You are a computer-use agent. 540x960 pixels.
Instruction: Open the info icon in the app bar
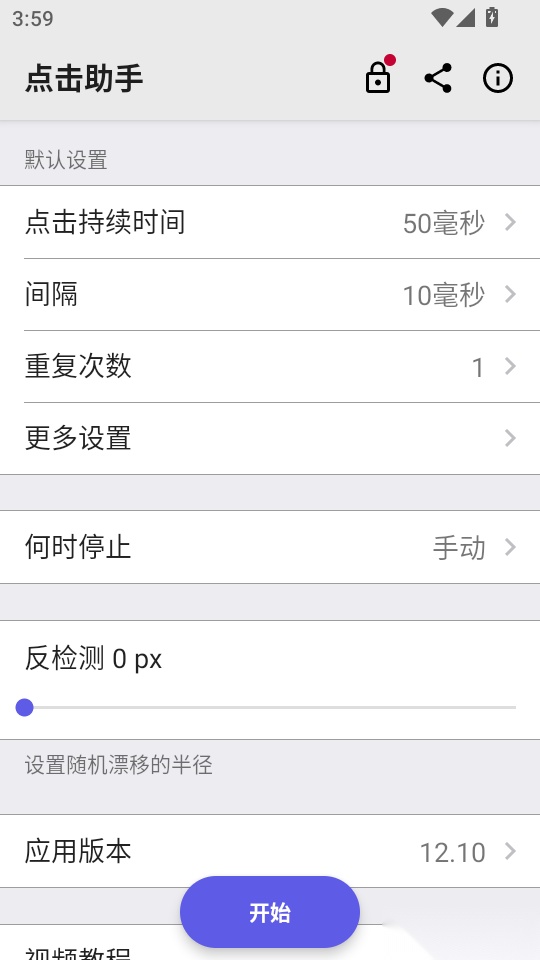497,78
